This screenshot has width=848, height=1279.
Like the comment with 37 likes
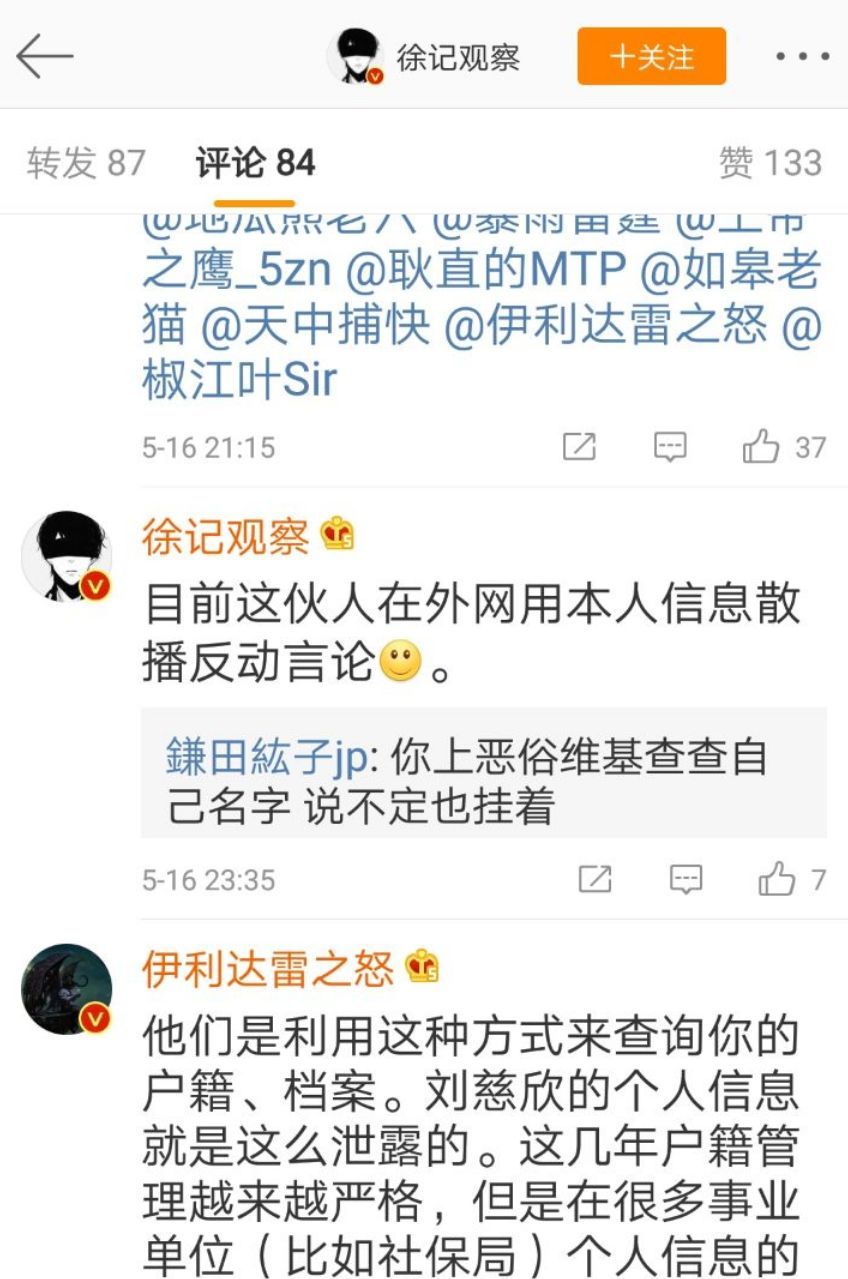[762, 447]
